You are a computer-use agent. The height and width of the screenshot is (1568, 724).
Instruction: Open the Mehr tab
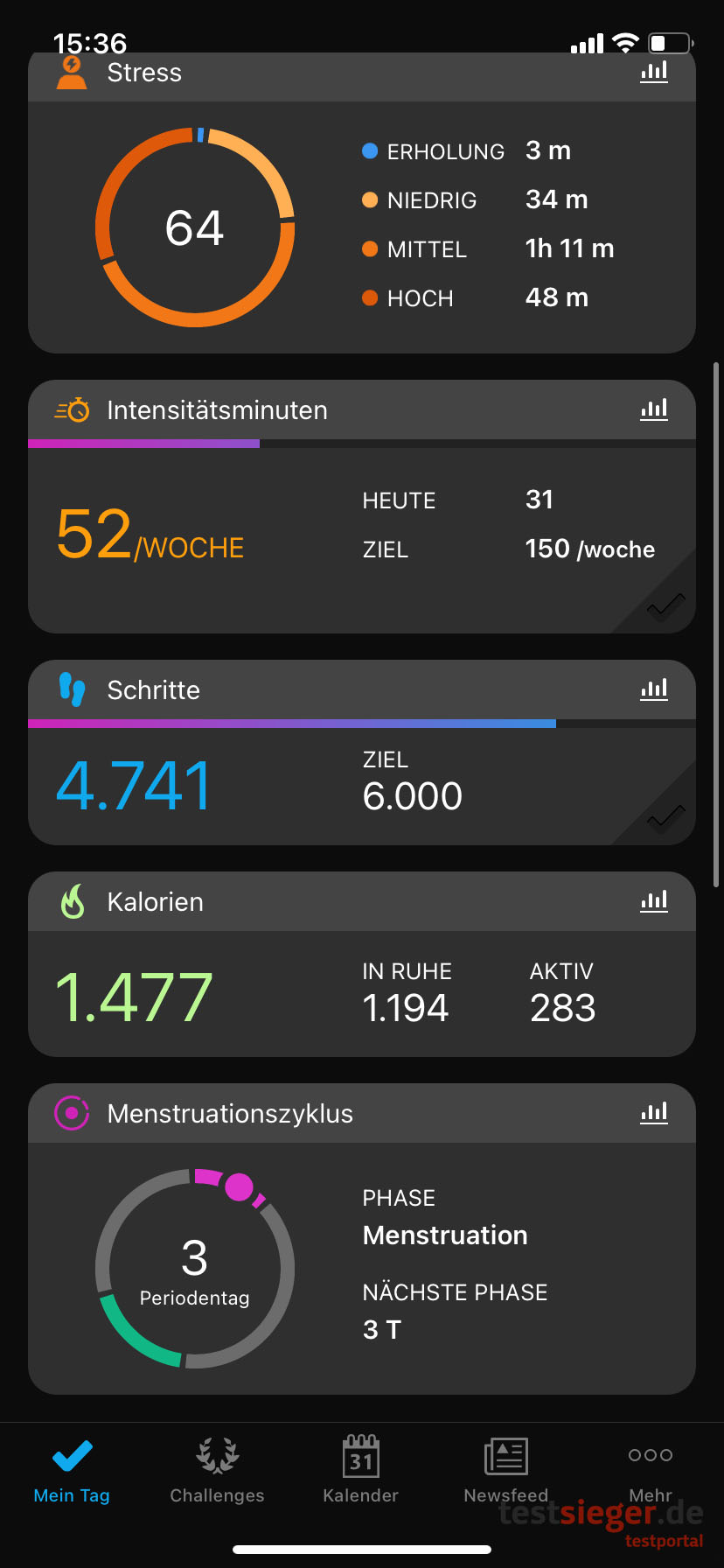tap(651, 1470)
